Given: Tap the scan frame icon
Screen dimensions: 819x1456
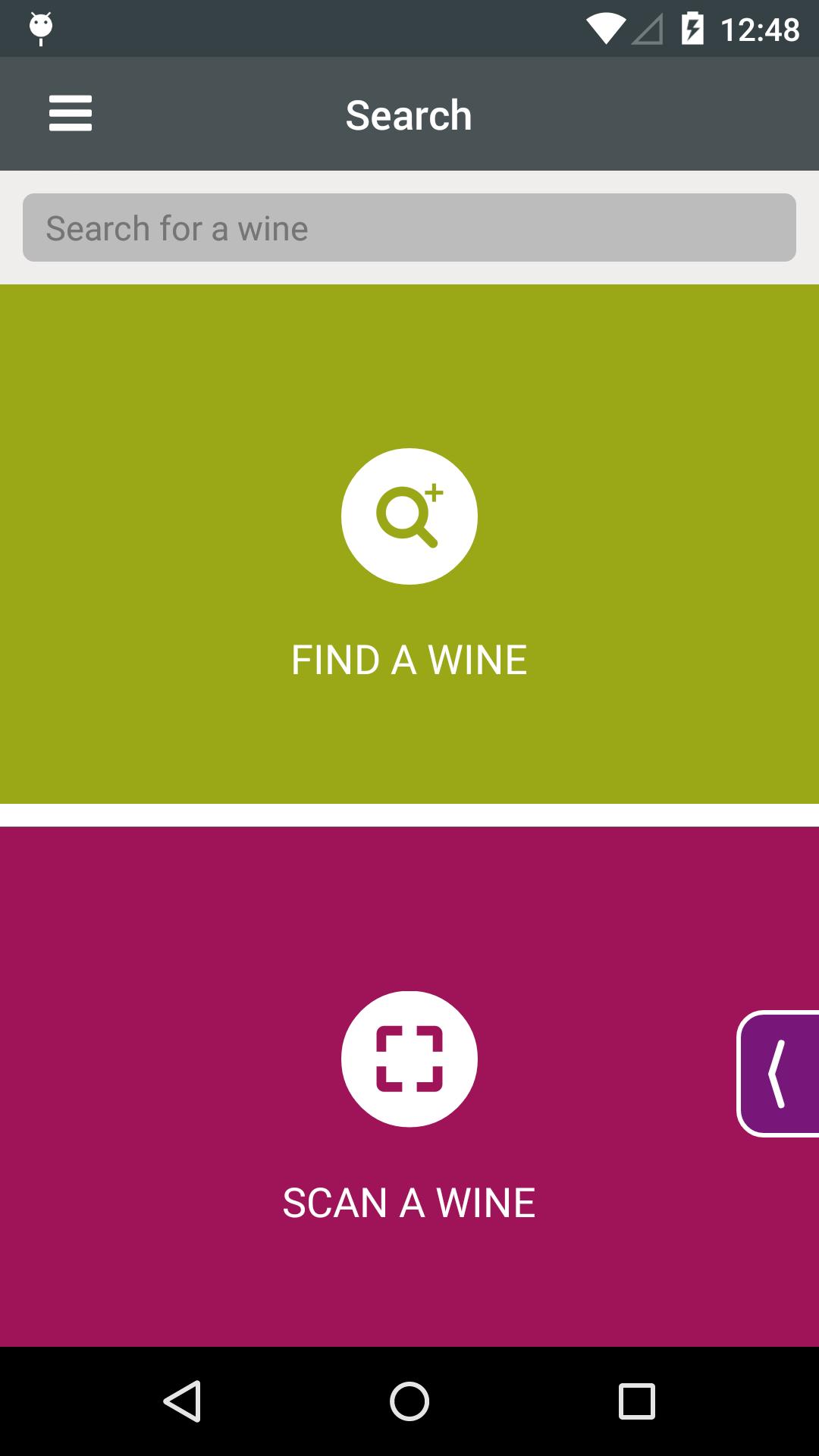Looking at the screenshot, I should tap(409, 1059).
